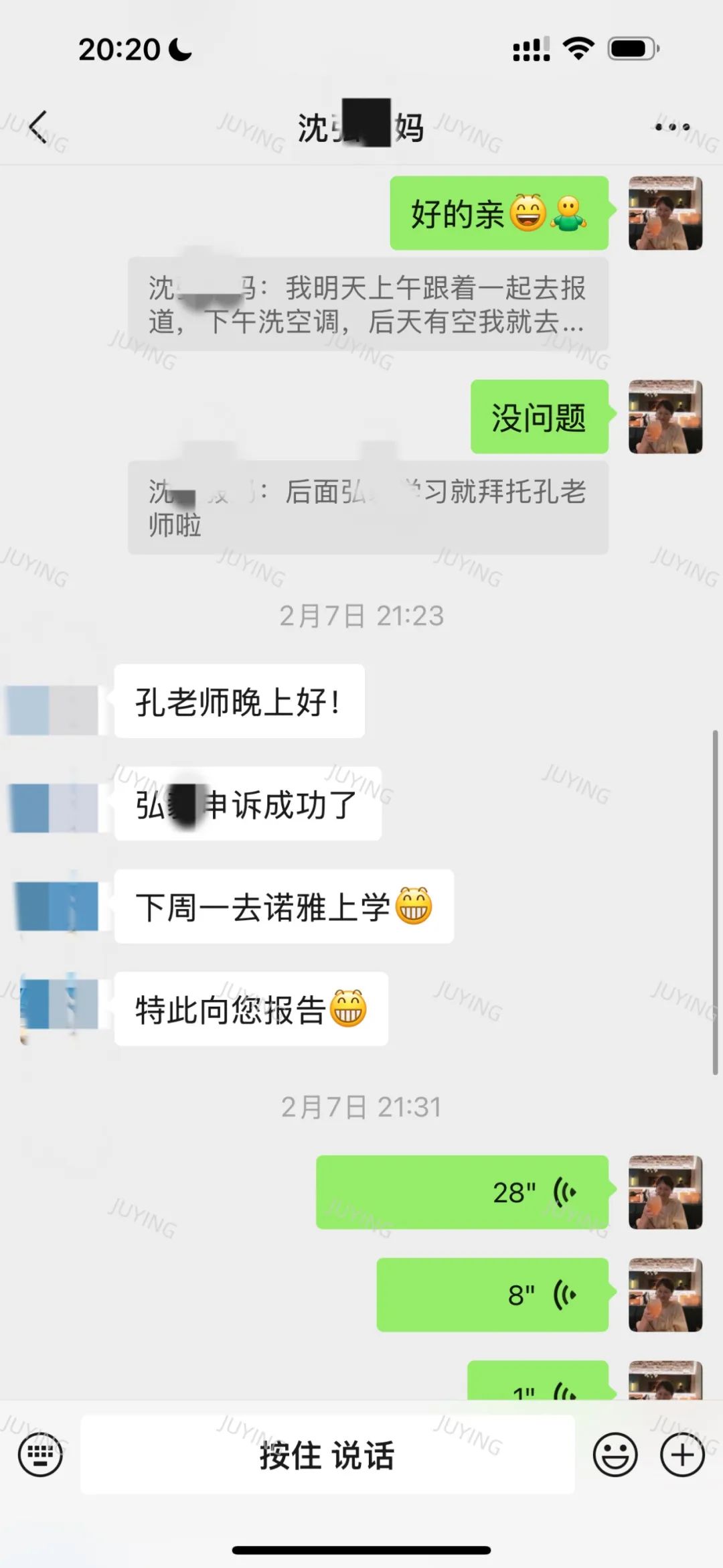The image size is (723, 1568).
Task: Open my avatar beside 没问题 message
Action: point(665,417)
